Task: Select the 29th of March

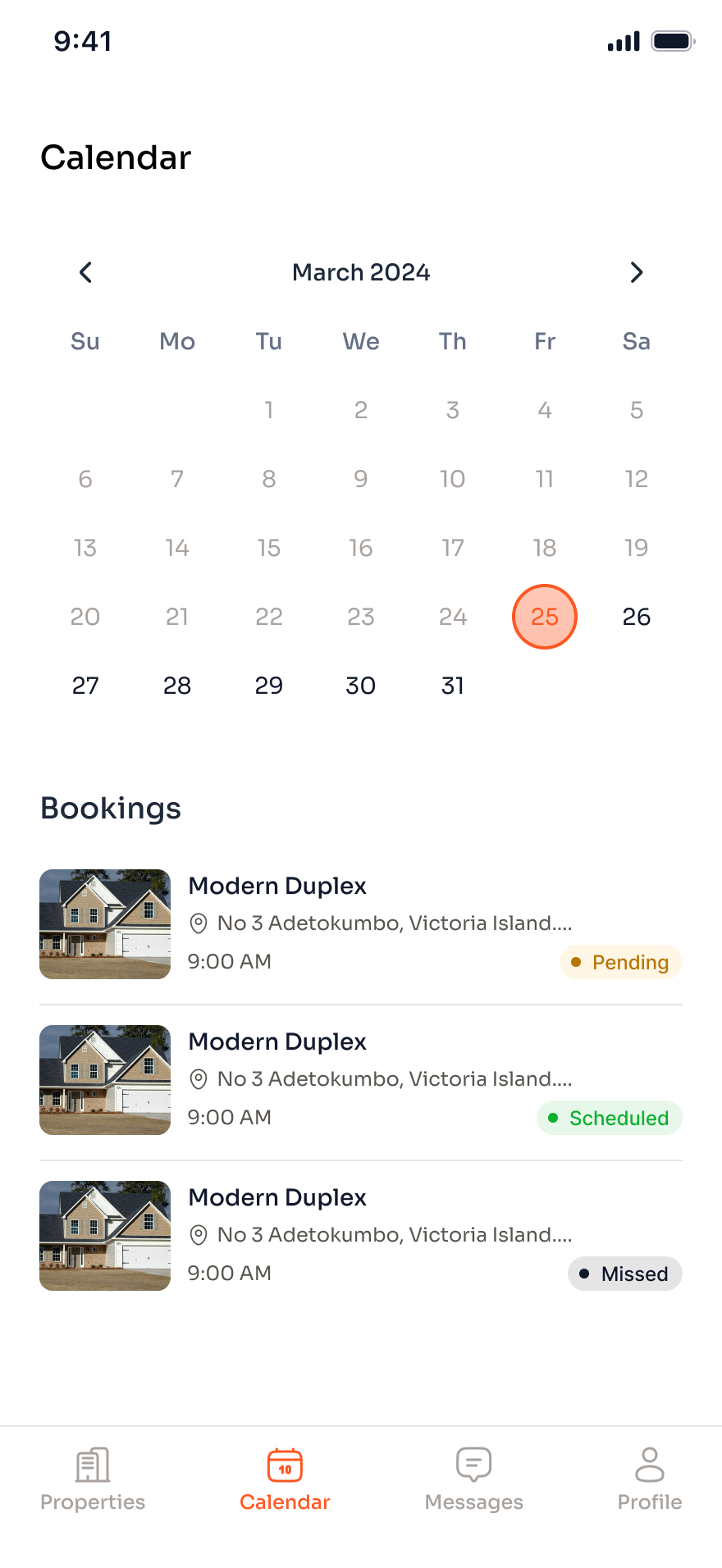Action: (269, 686)
